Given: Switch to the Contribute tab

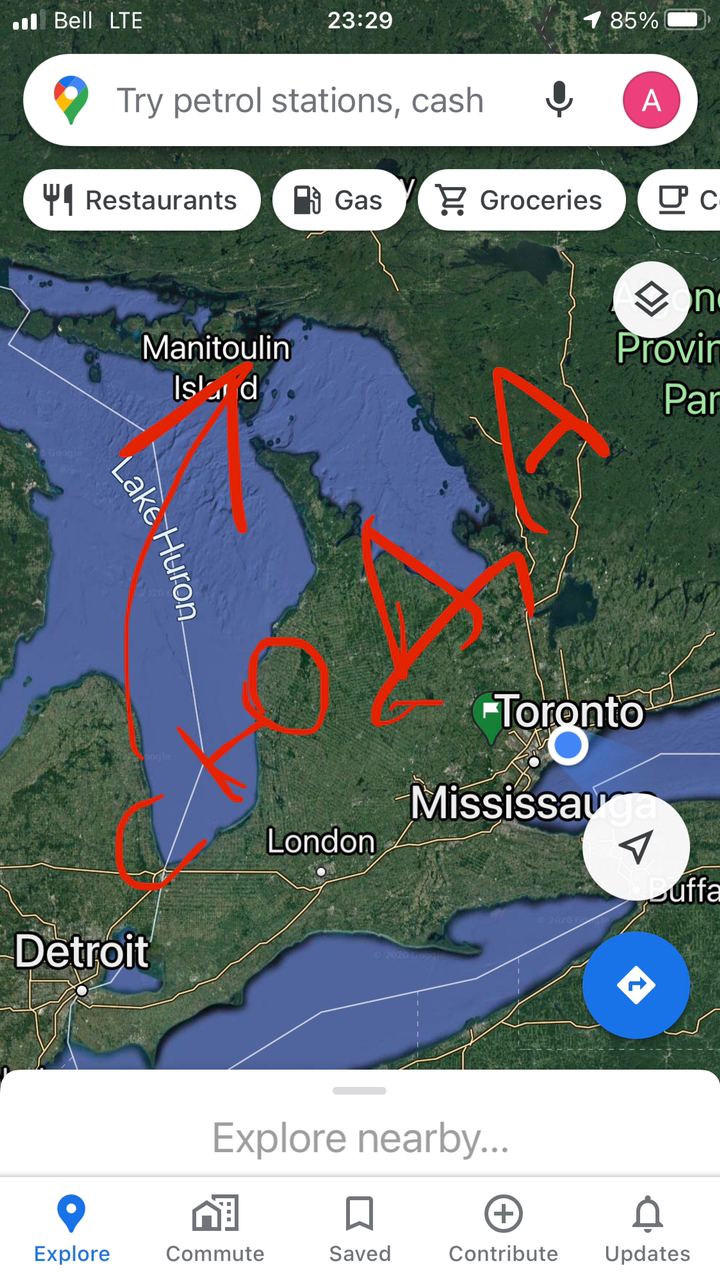Looking at the screenshot, I should point(503,1230).
